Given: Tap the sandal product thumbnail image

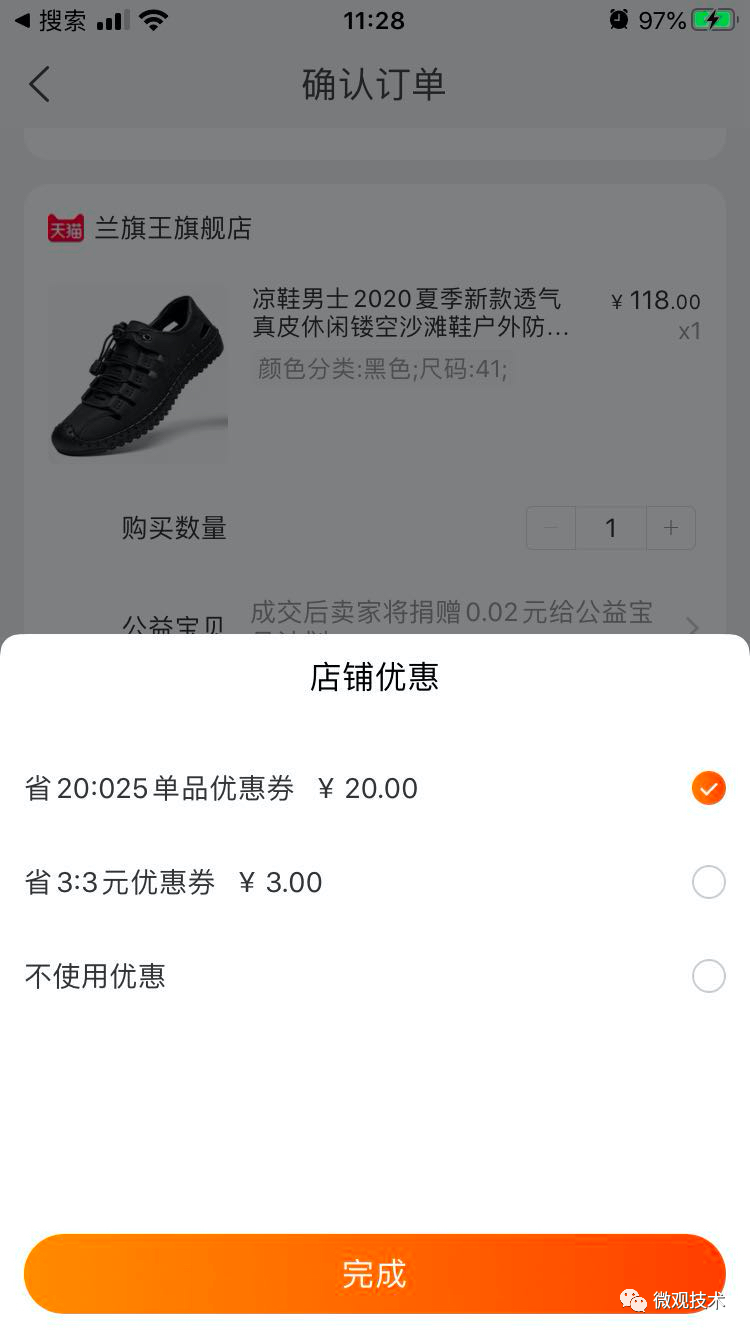Looking at the screenshot, I should (137, 373).
